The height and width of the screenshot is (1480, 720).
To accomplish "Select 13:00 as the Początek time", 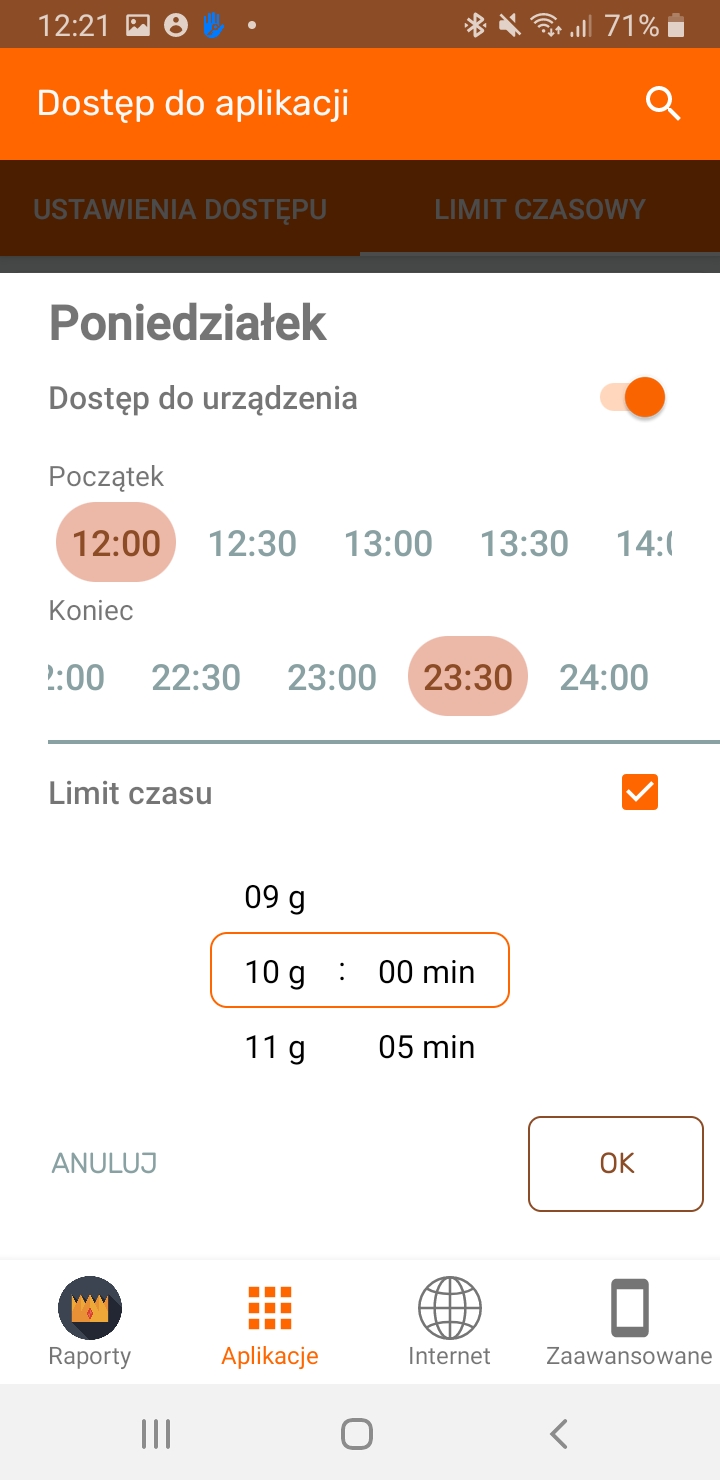I will click(x=388, y=544).
